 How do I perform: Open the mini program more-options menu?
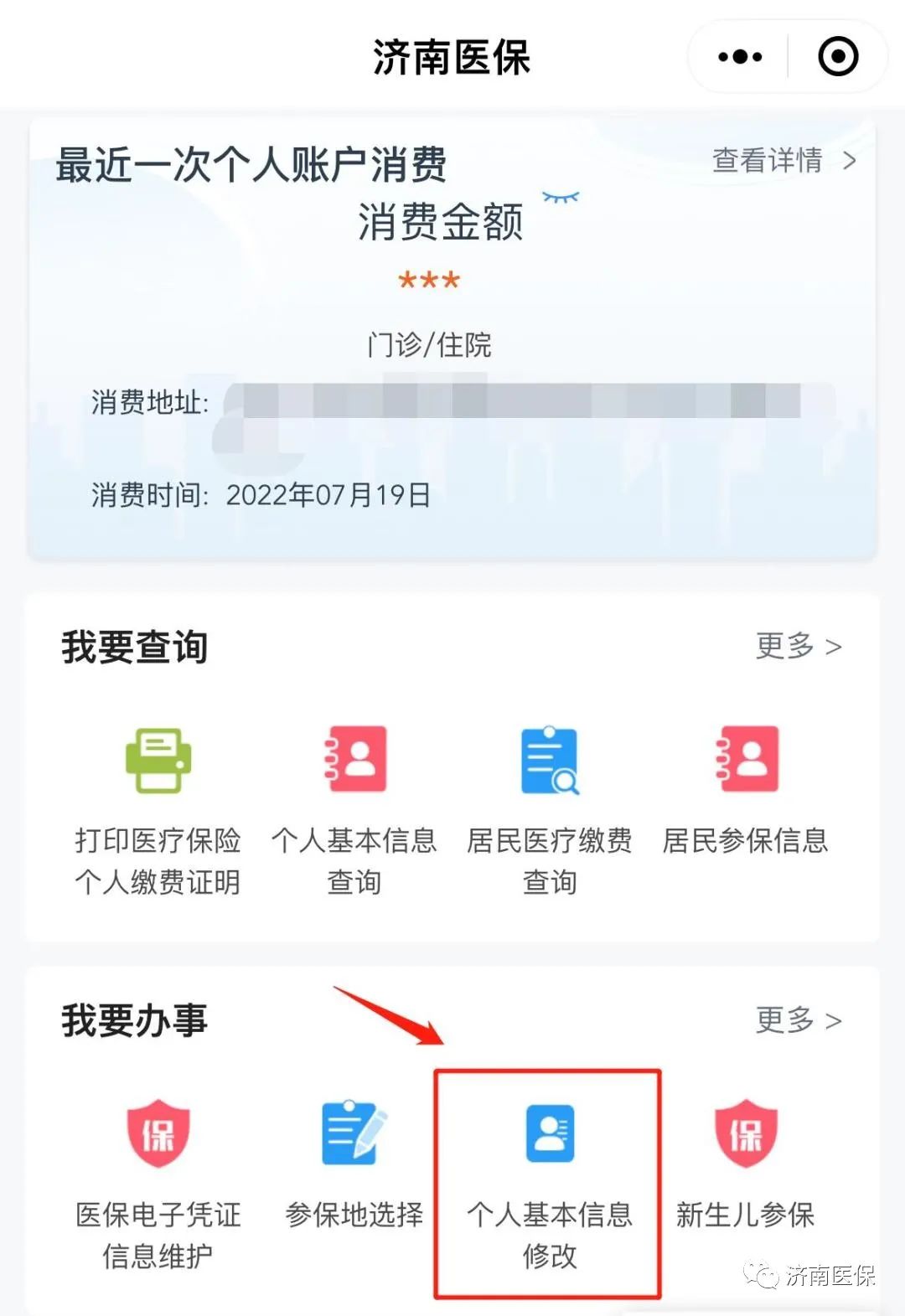coord(740,57)
